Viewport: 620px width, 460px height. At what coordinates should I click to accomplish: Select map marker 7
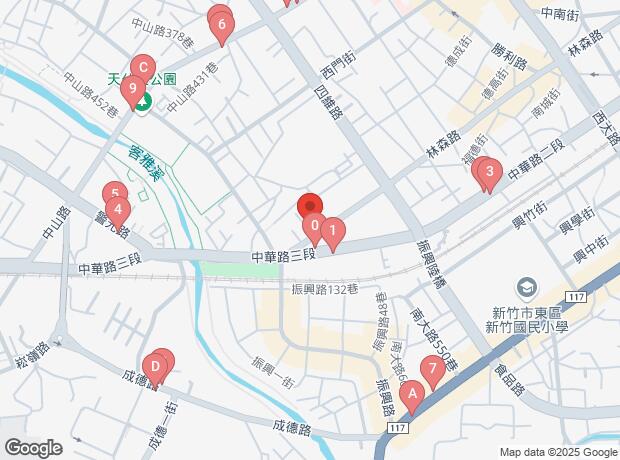[x=433, y=369]
